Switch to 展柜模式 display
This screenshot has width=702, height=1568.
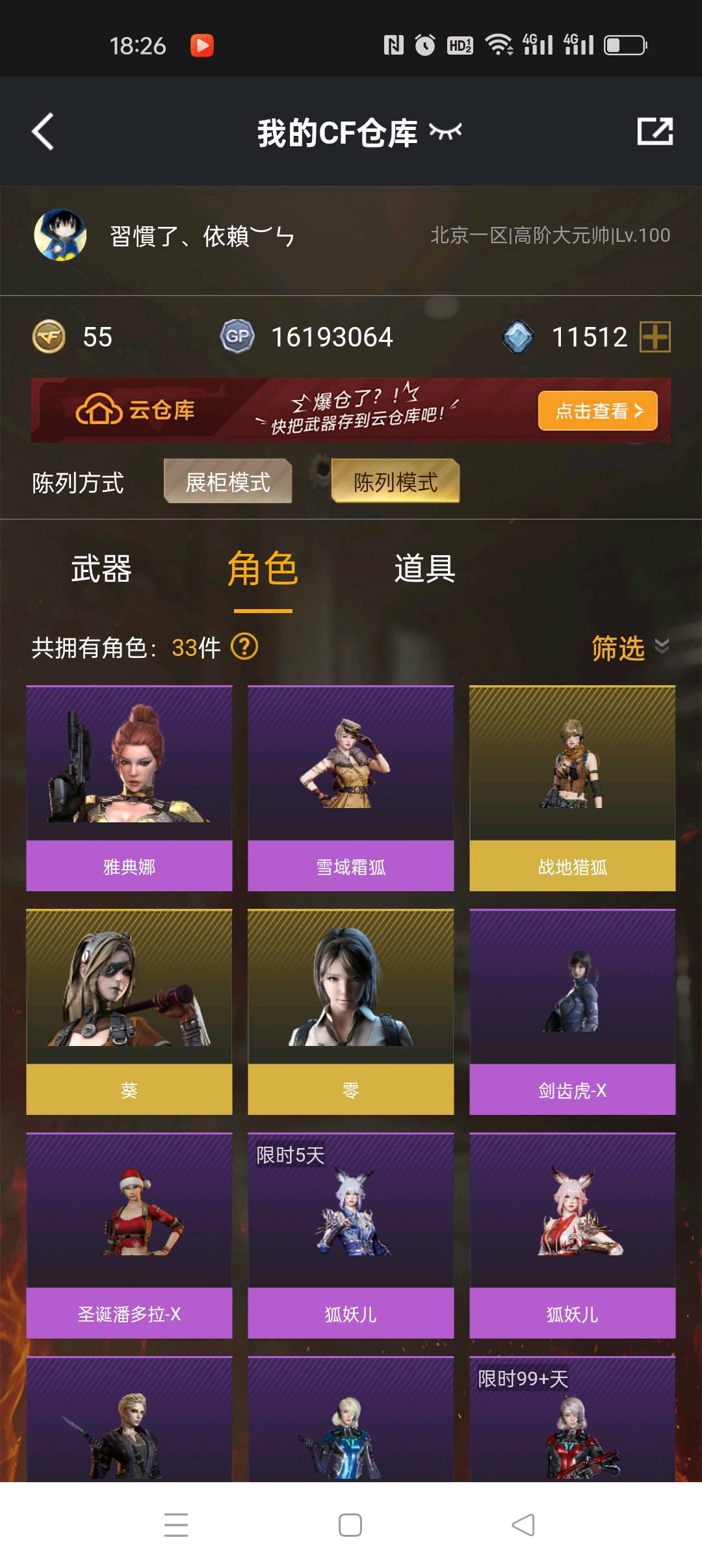[227, 482]
